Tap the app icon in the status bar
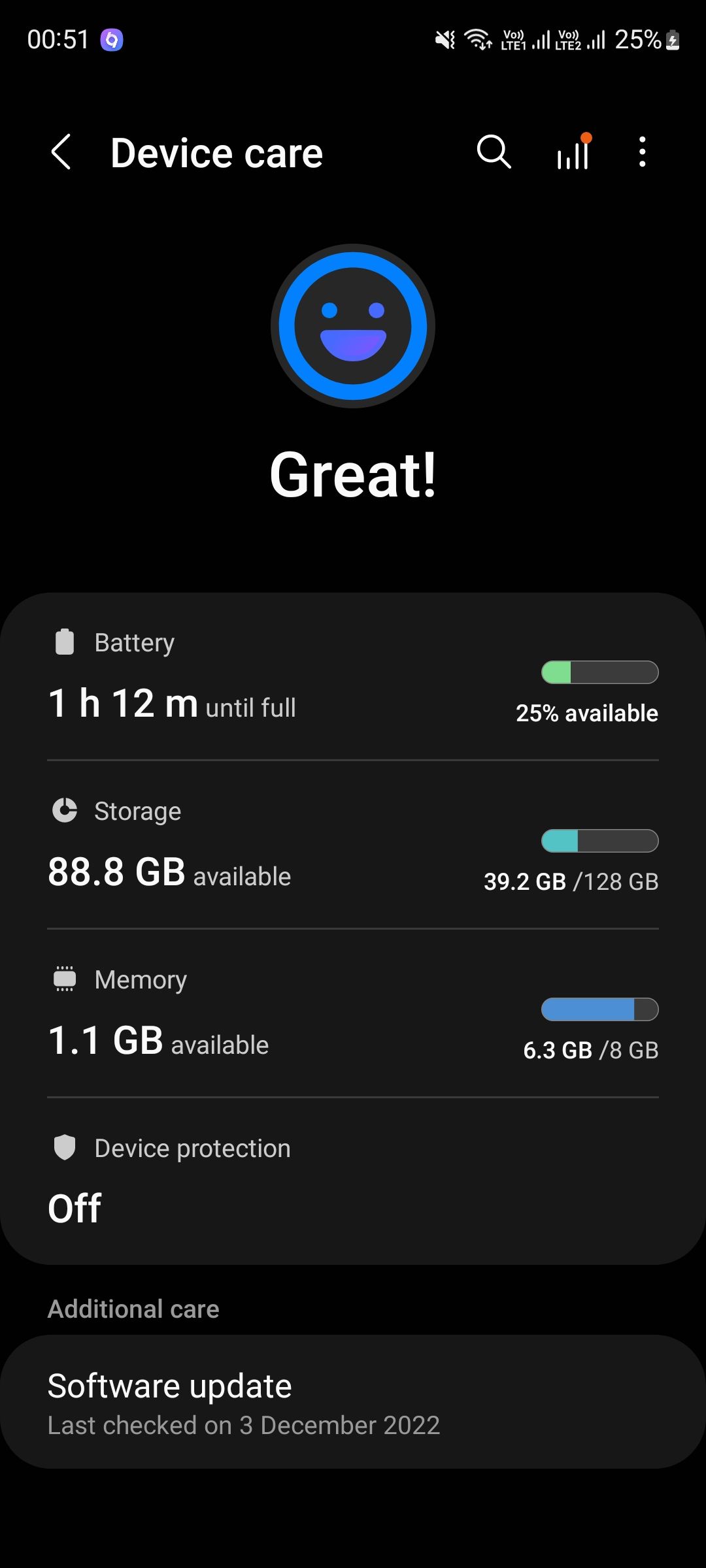 pos(112,40)
